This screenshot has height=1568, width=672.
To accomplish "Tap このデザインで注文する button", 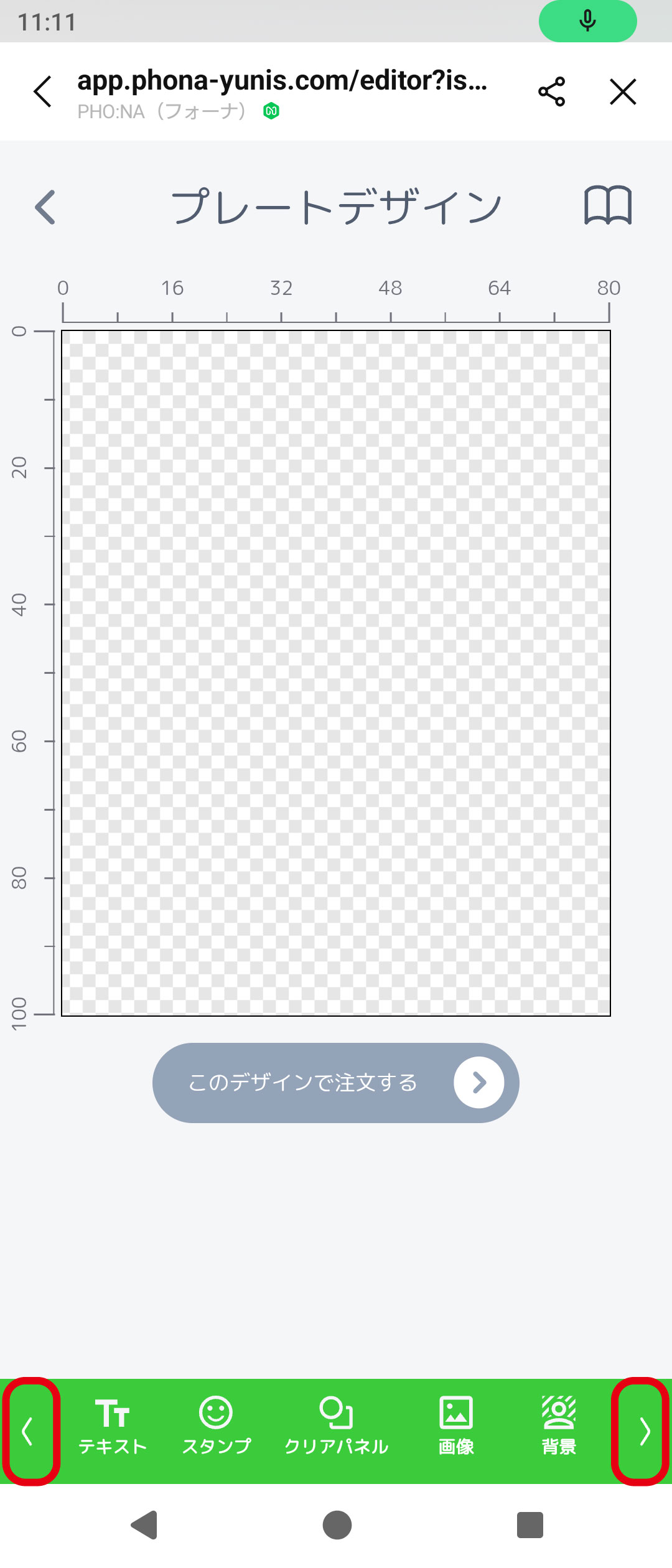I will pyautogui.click(x=335, y=1083).
